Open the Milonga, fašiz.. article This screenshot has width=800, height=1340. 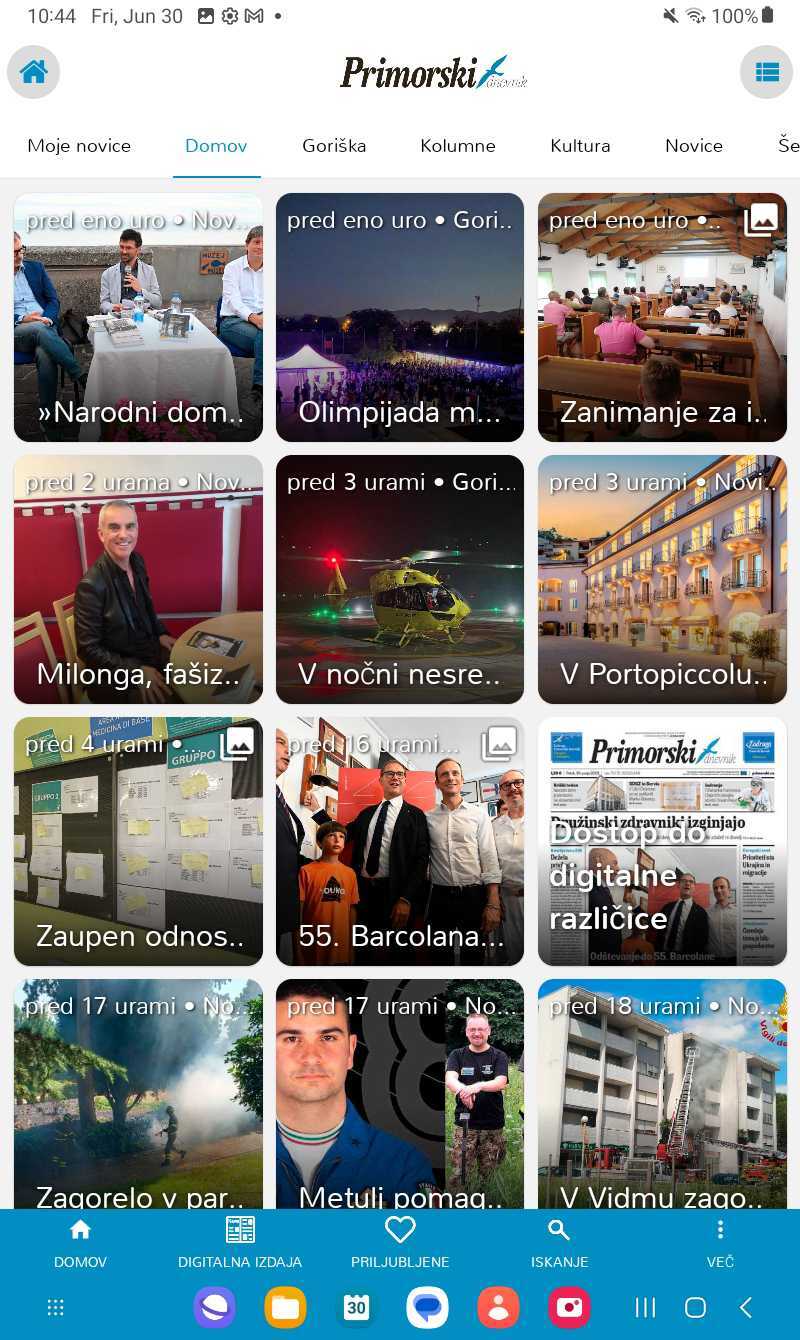pyautogui.click(x=138, y=580)
